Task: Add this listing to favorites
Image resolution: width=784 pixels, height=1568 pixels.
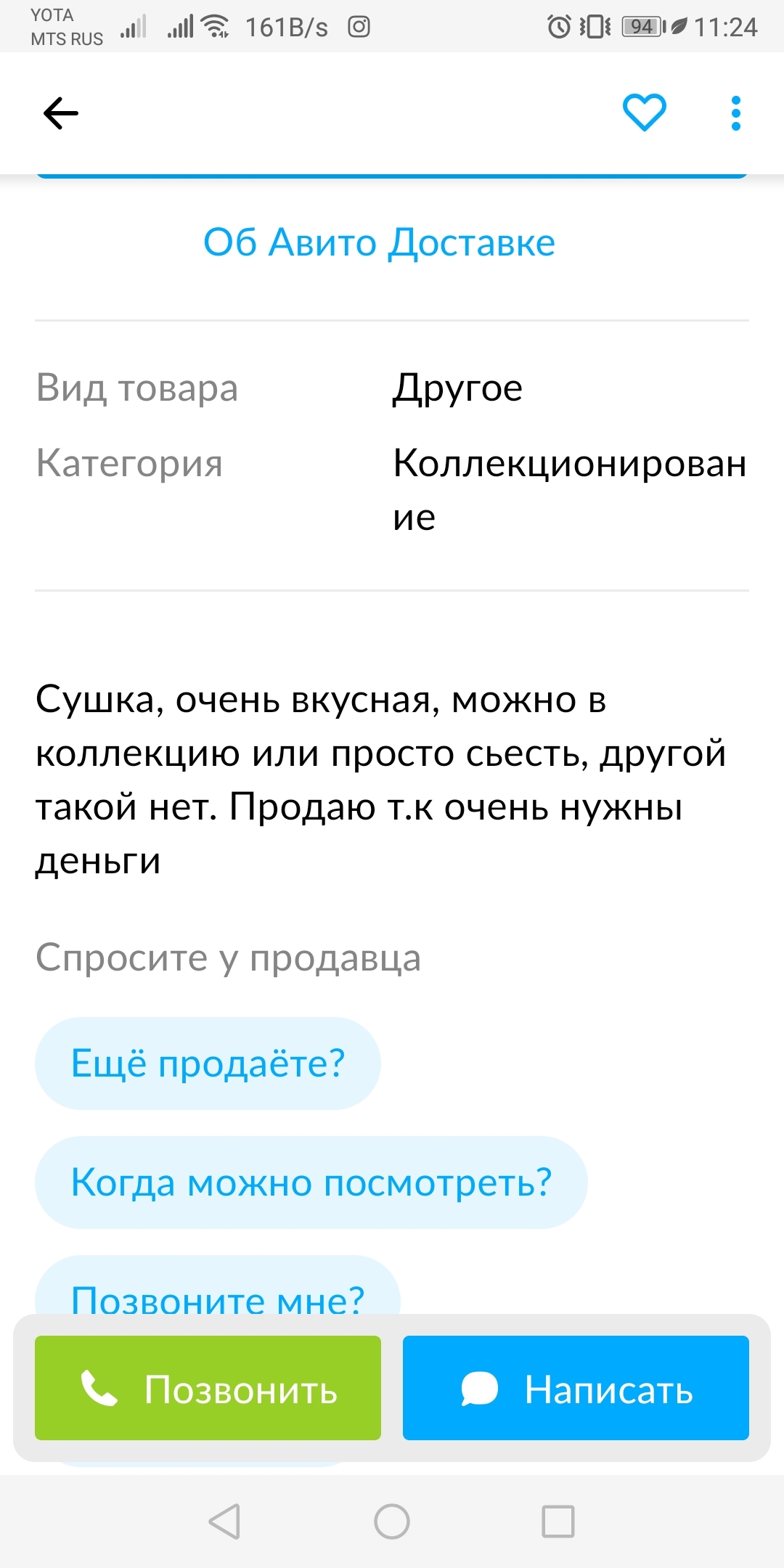Action: click(x=644, y=113)
